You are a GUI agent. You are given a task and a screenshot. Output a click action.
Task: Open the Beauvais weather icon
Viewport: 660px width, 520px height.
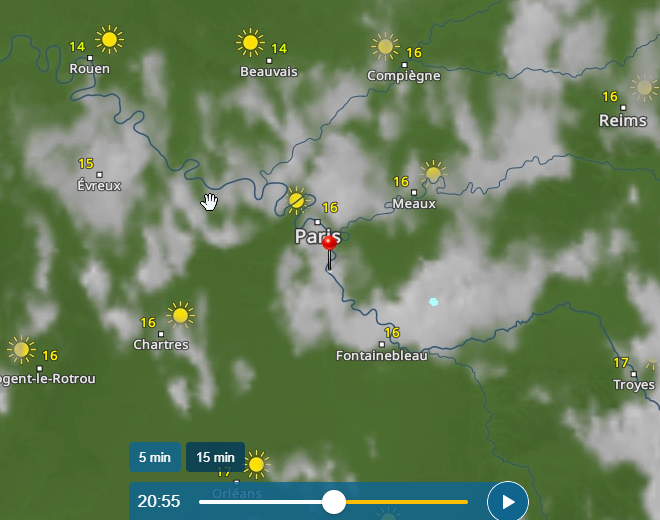250,43
